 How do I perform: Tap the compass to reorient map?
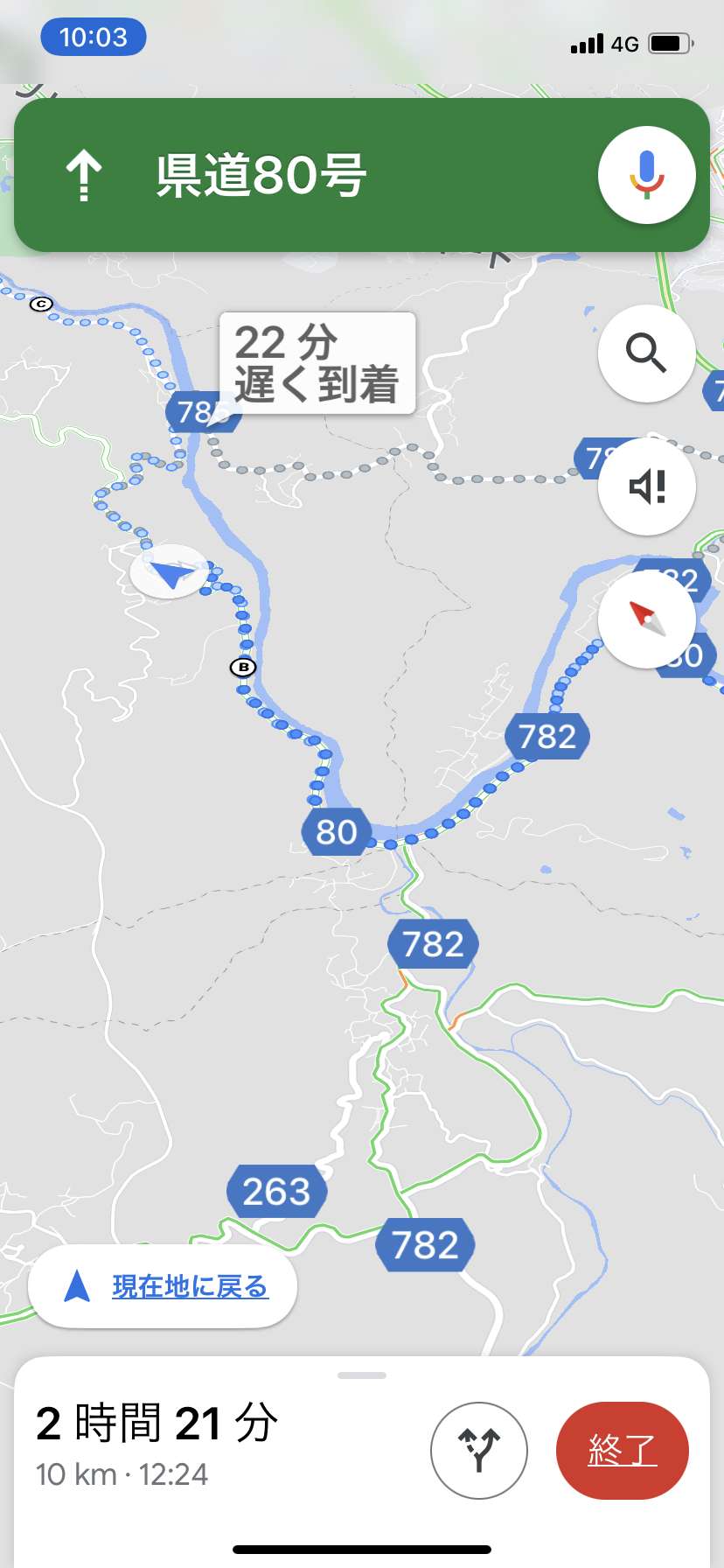(x=646, y=619)
